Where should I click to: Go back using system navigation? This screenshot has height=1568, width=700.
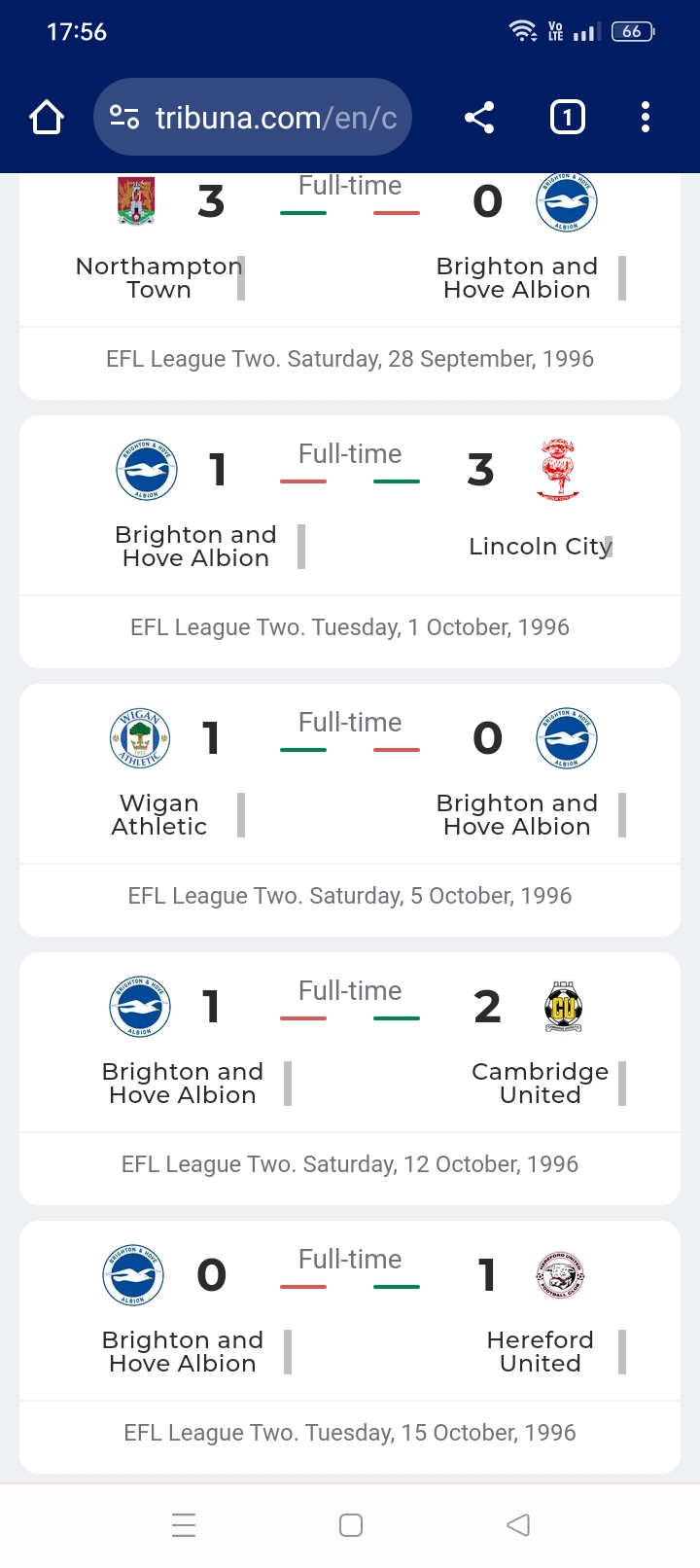click(x=518, y=1525)
